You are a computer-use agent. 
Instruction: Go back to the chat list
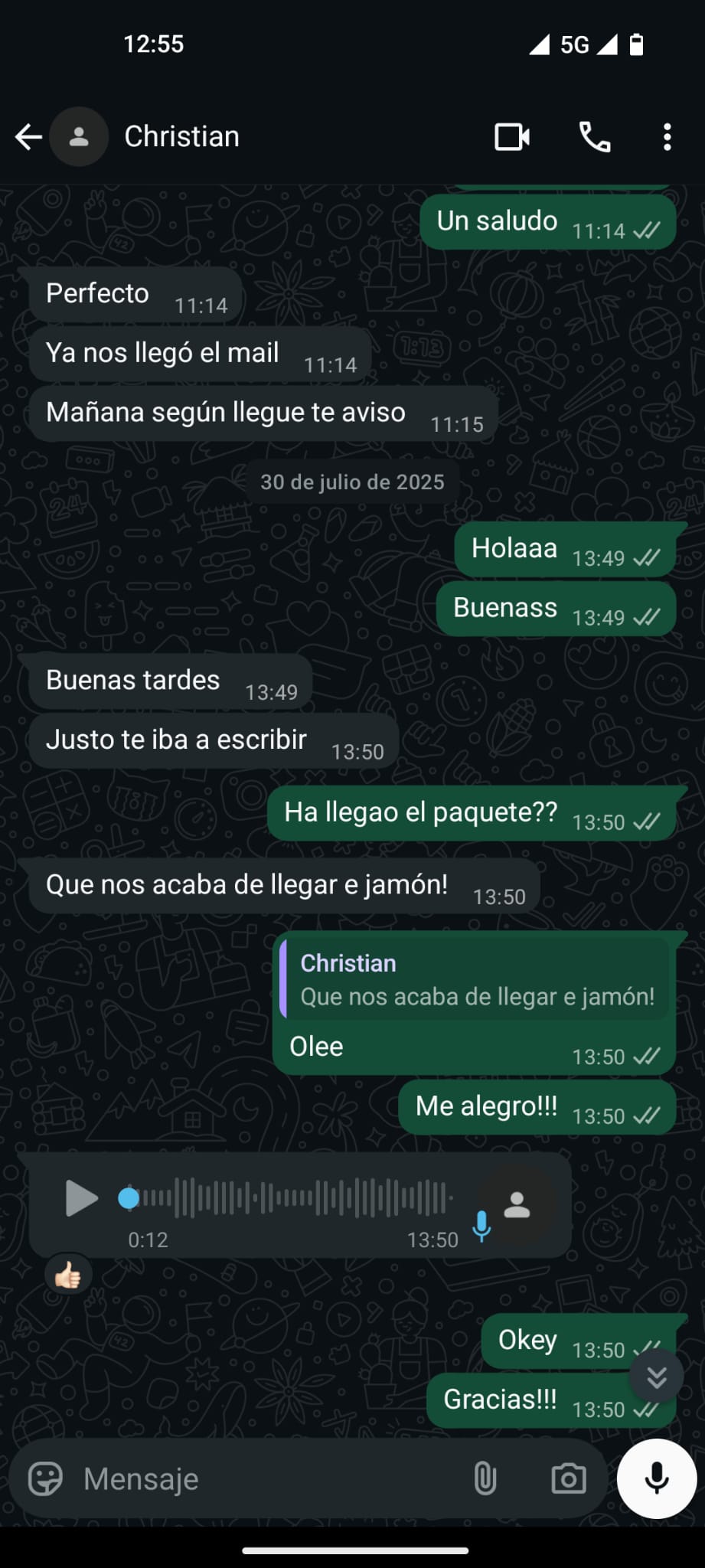(28, 137)
